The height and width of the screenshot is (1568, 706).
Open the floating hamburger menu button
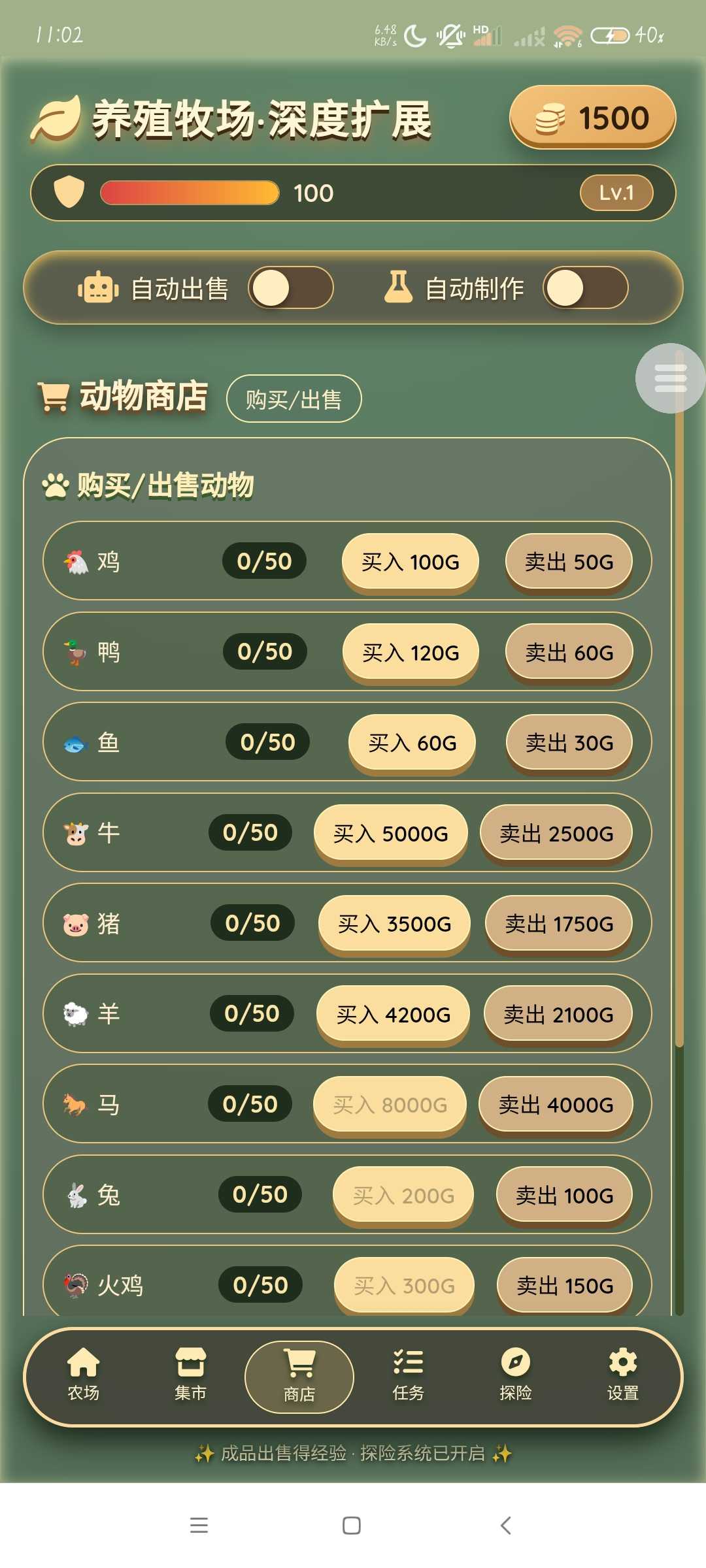(x=670, y=378)
